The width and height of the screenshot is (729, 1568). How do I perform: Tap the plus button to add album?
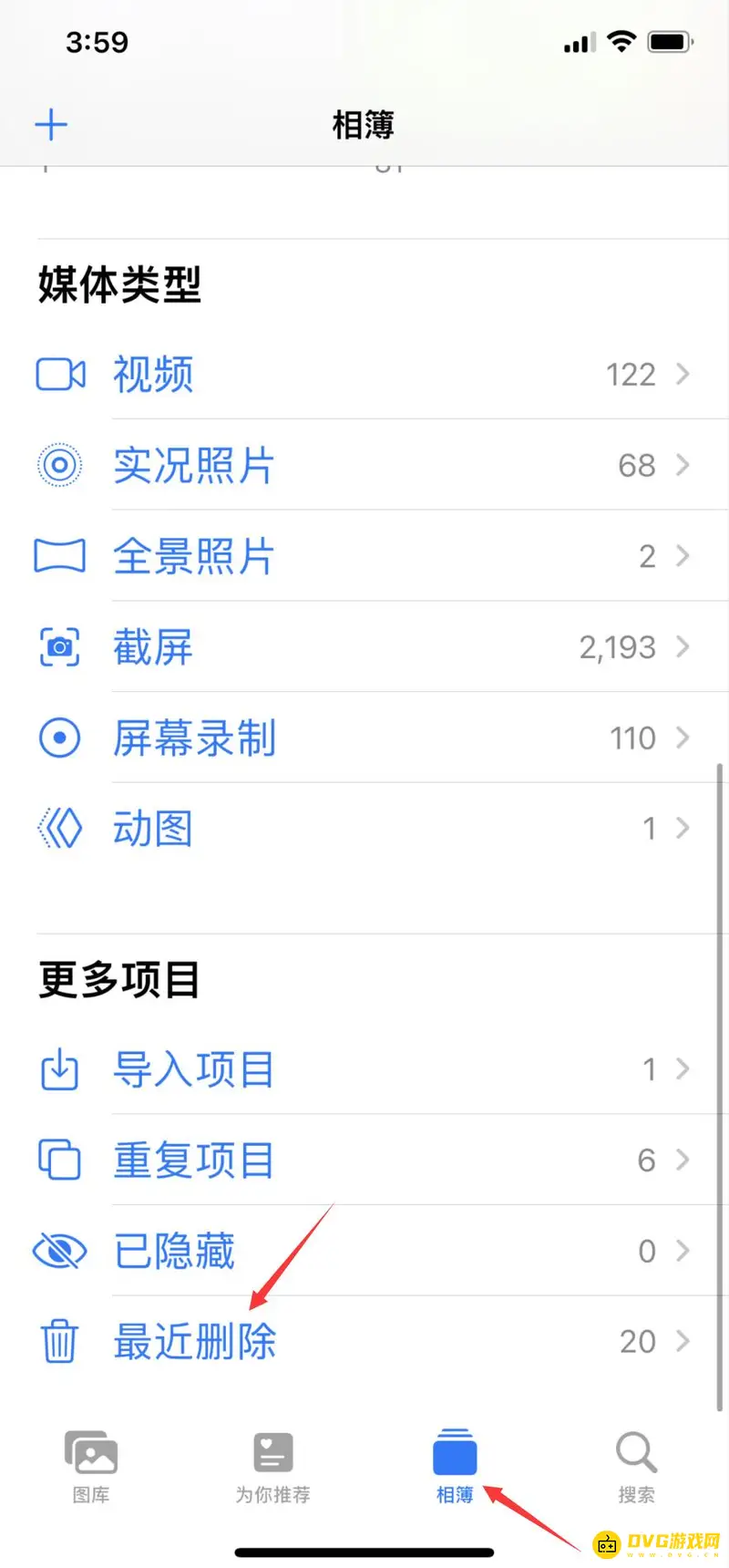[x=52, y=125]
